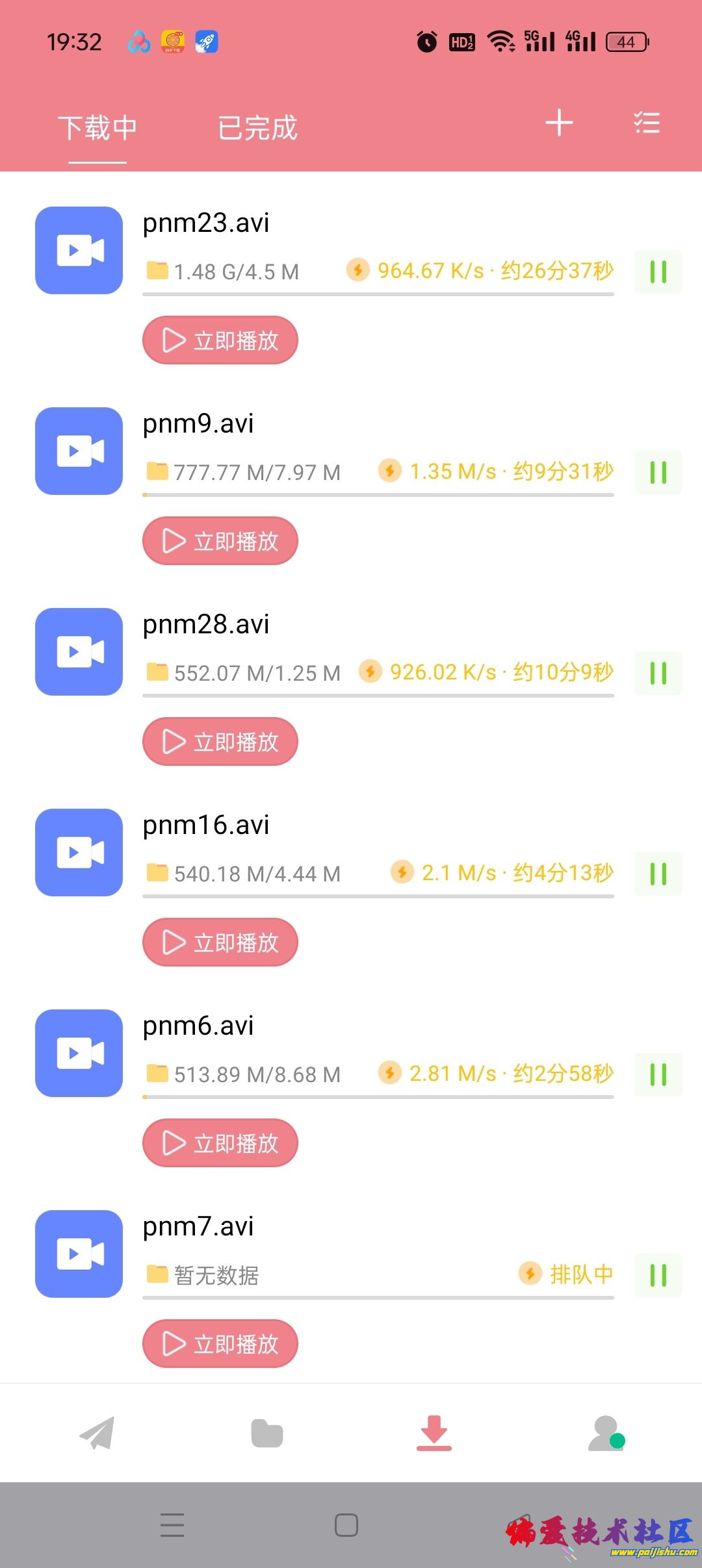Viewport: 702px width, 1568px height.
Task: Select the send/transfer icon in bottom navigation
Action: [x=96, y=1433]
